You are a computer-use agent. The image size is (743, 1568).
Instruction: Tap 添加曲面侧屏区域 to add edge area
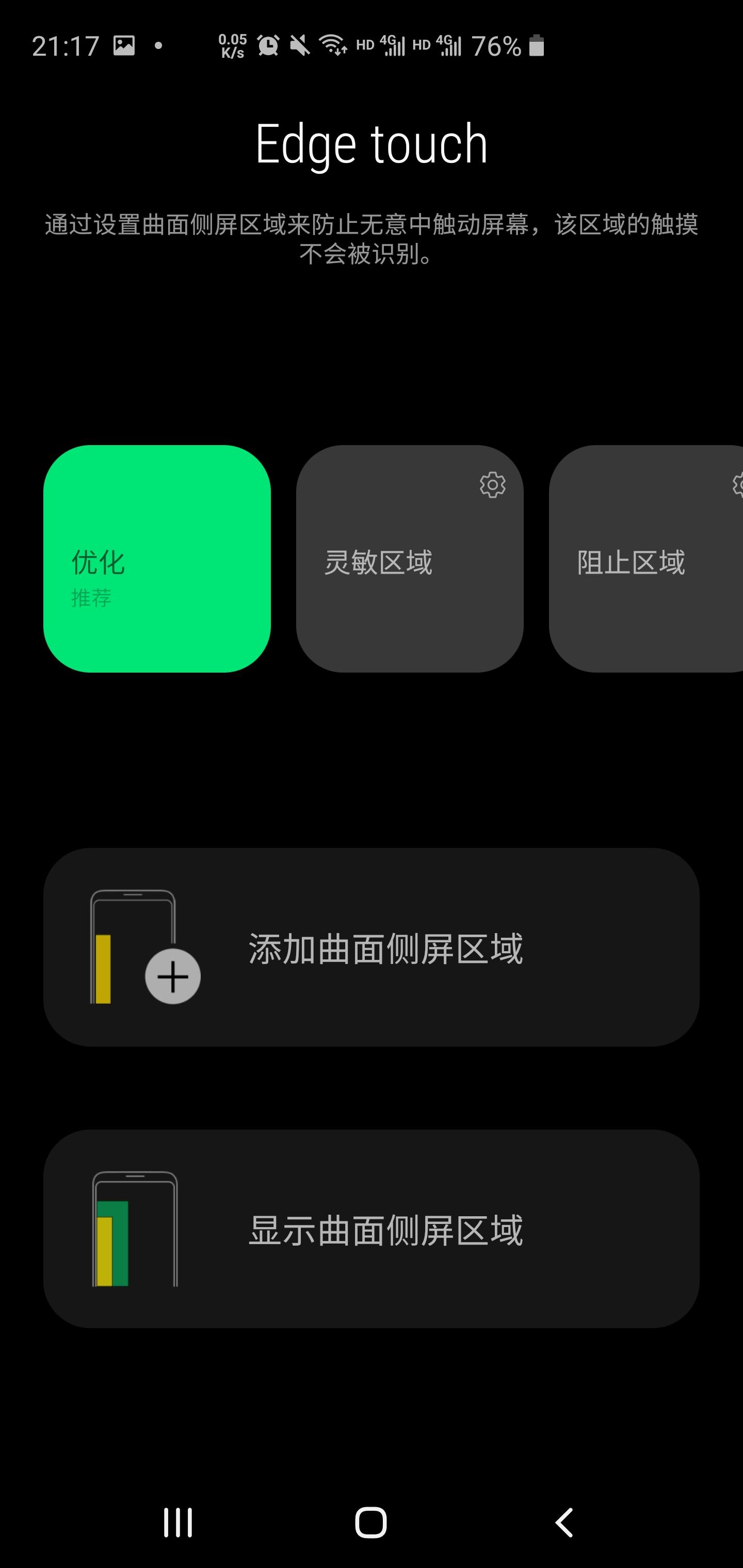(387, 950)
